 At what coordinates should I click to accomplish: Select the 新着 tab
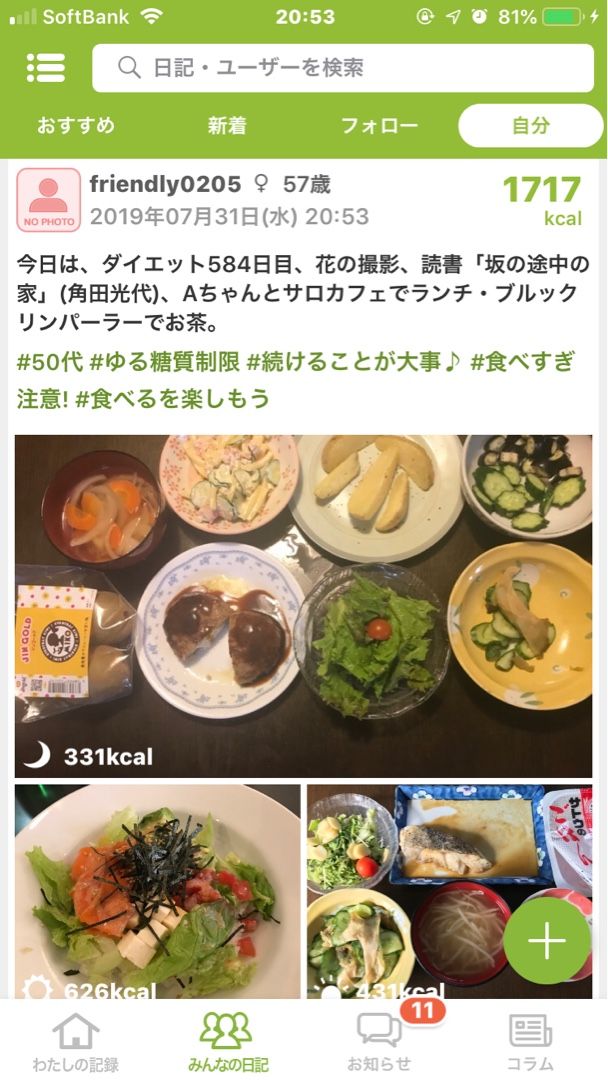227,126
